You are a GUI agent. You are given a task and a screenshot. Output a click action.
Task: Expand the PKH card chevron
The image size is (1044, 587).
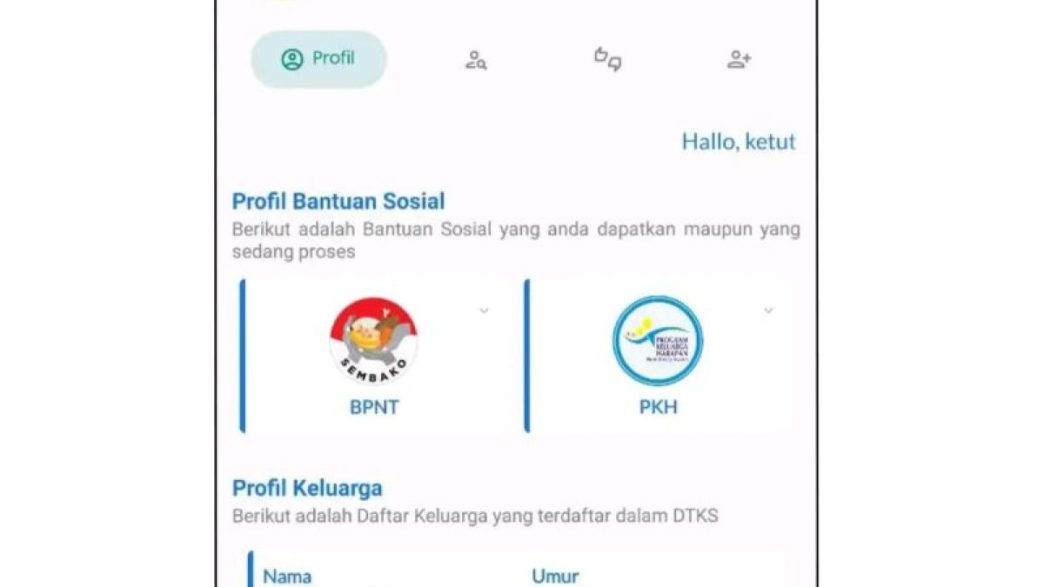coord(768,311)
